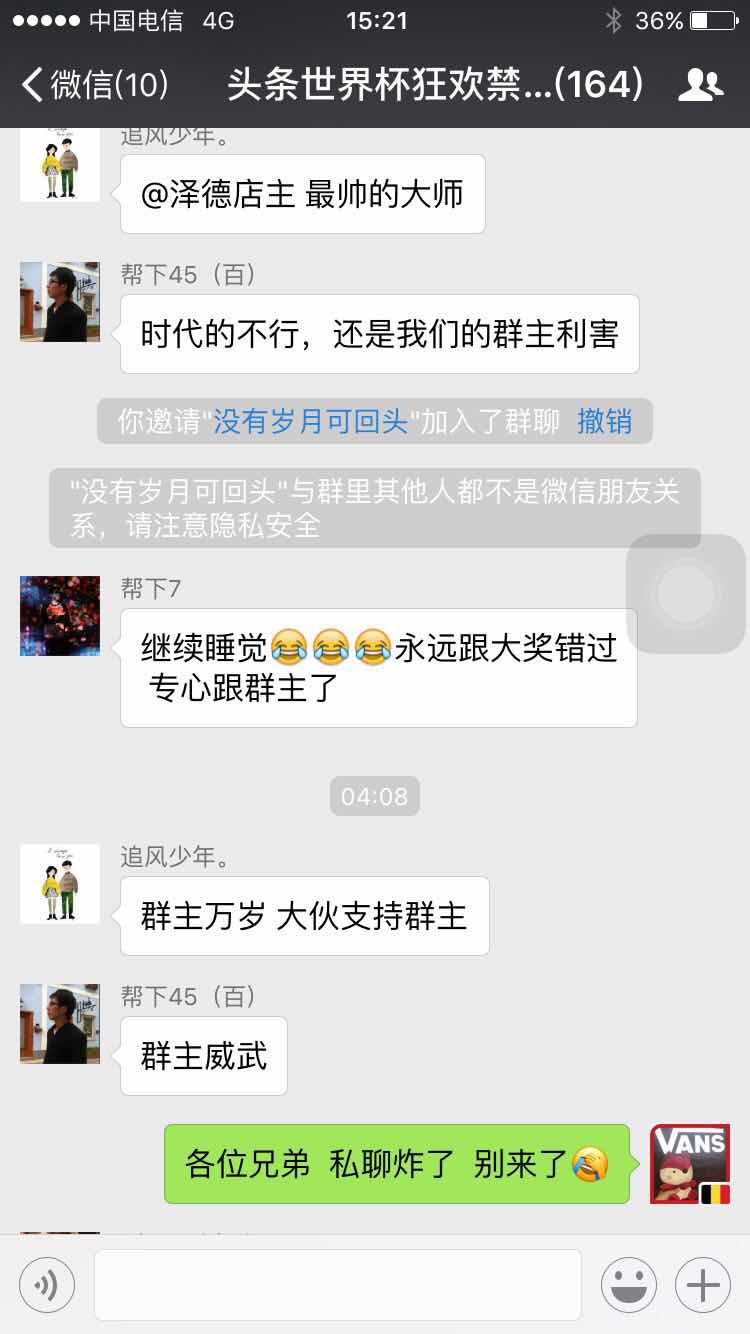
Task: Tap the 群主威武 message bubble
Action: [x=203, y=1055]
